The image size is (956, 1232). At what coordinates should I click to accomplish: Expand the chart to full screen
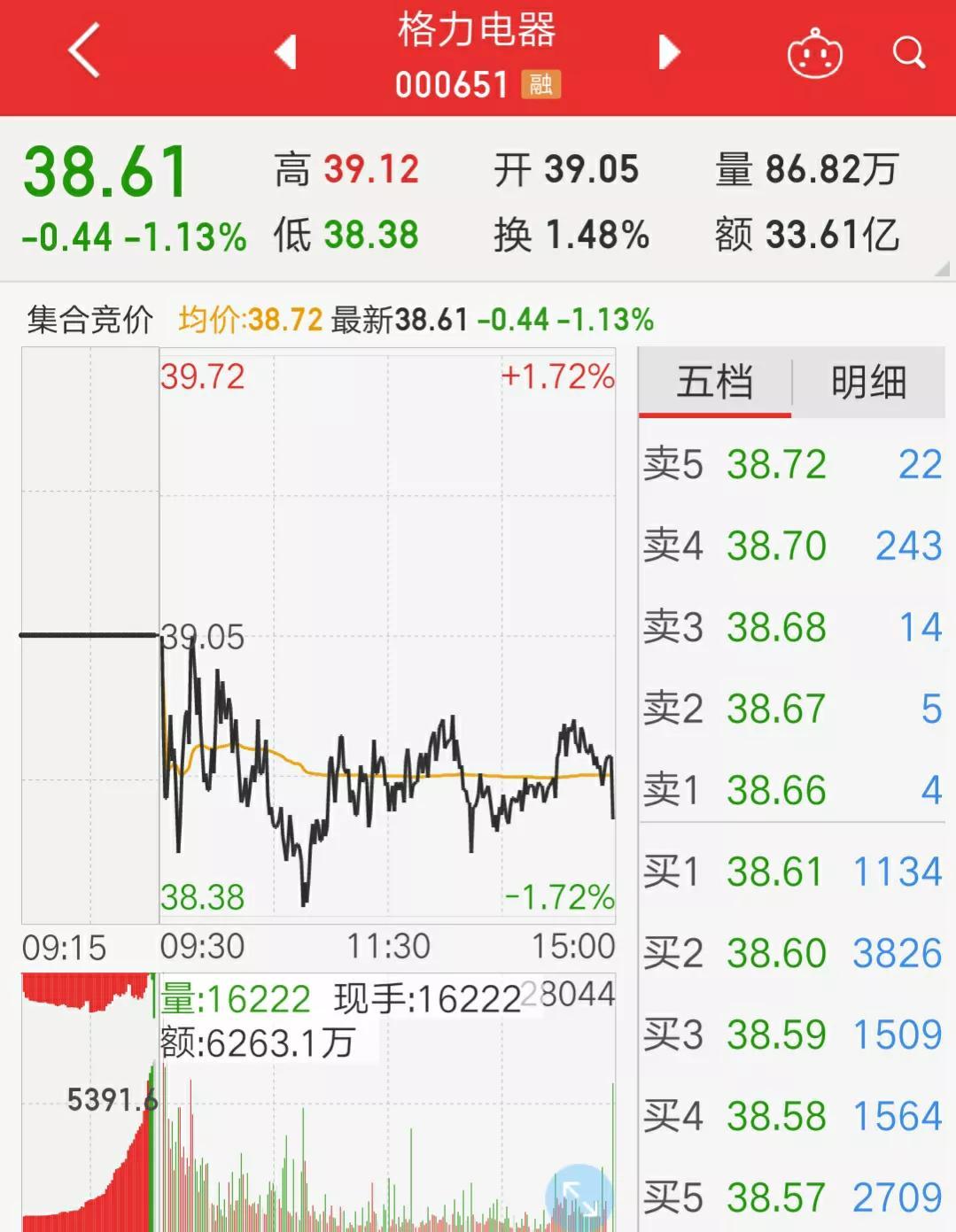[x=579, y=1197]
